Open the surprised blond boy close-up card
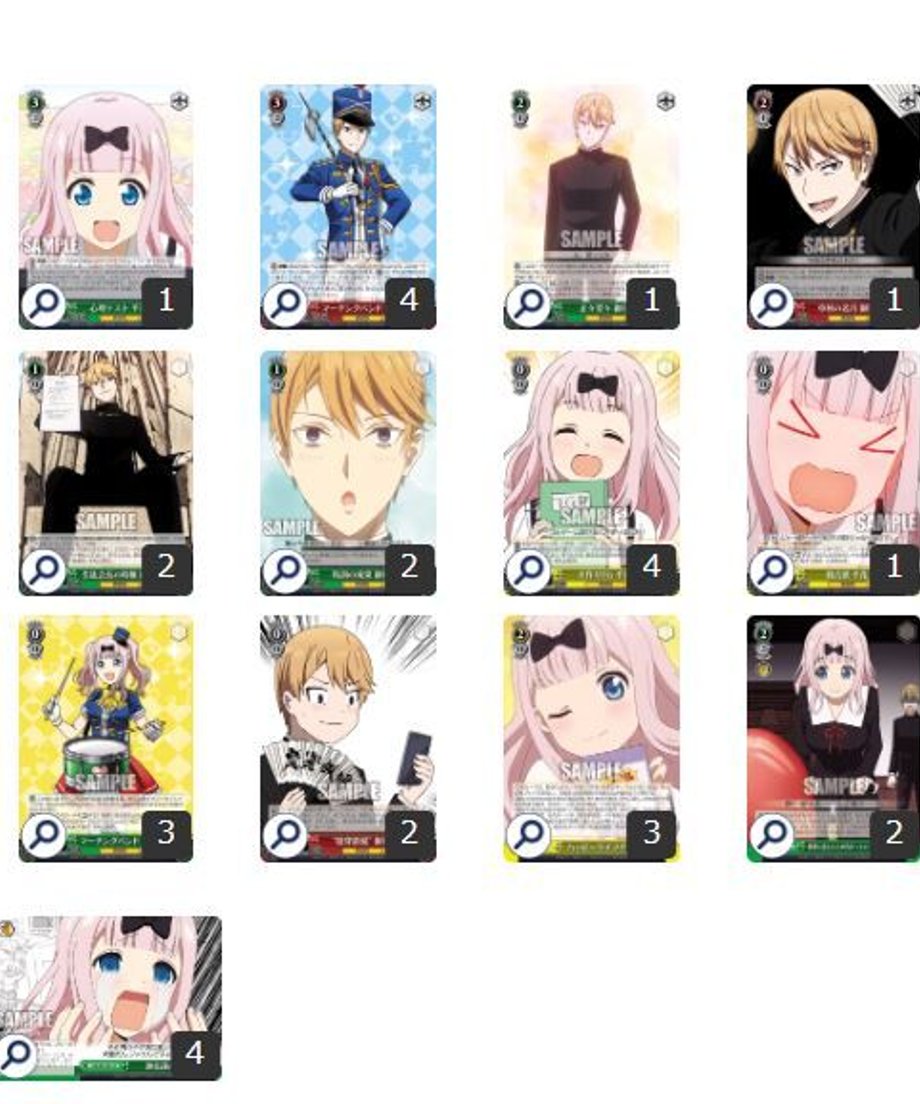 (347, 450)
